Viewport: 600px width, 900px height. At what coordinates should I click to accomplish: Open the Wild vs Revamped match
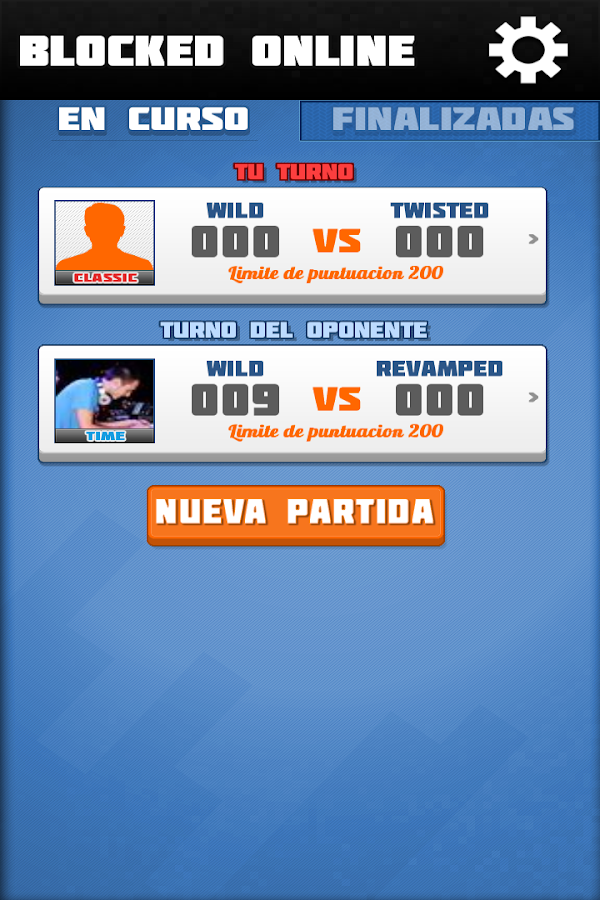(x=292, y=402)
